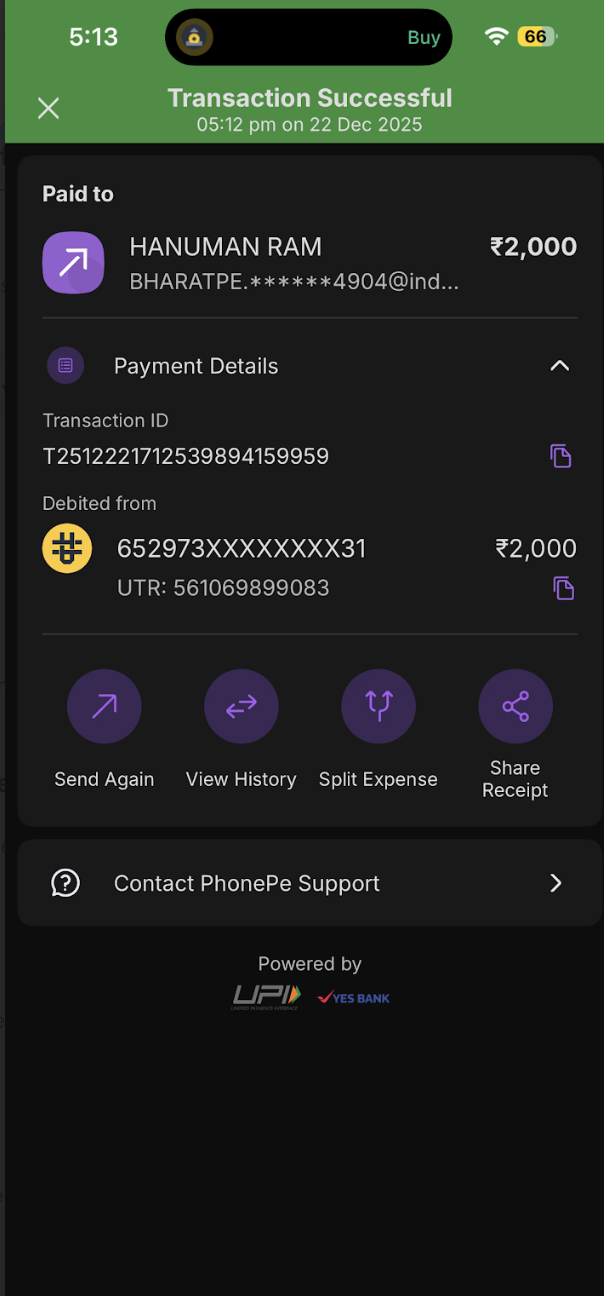Select Split Expense
This screenshot has width=604, height=1296.
point(378,708)
